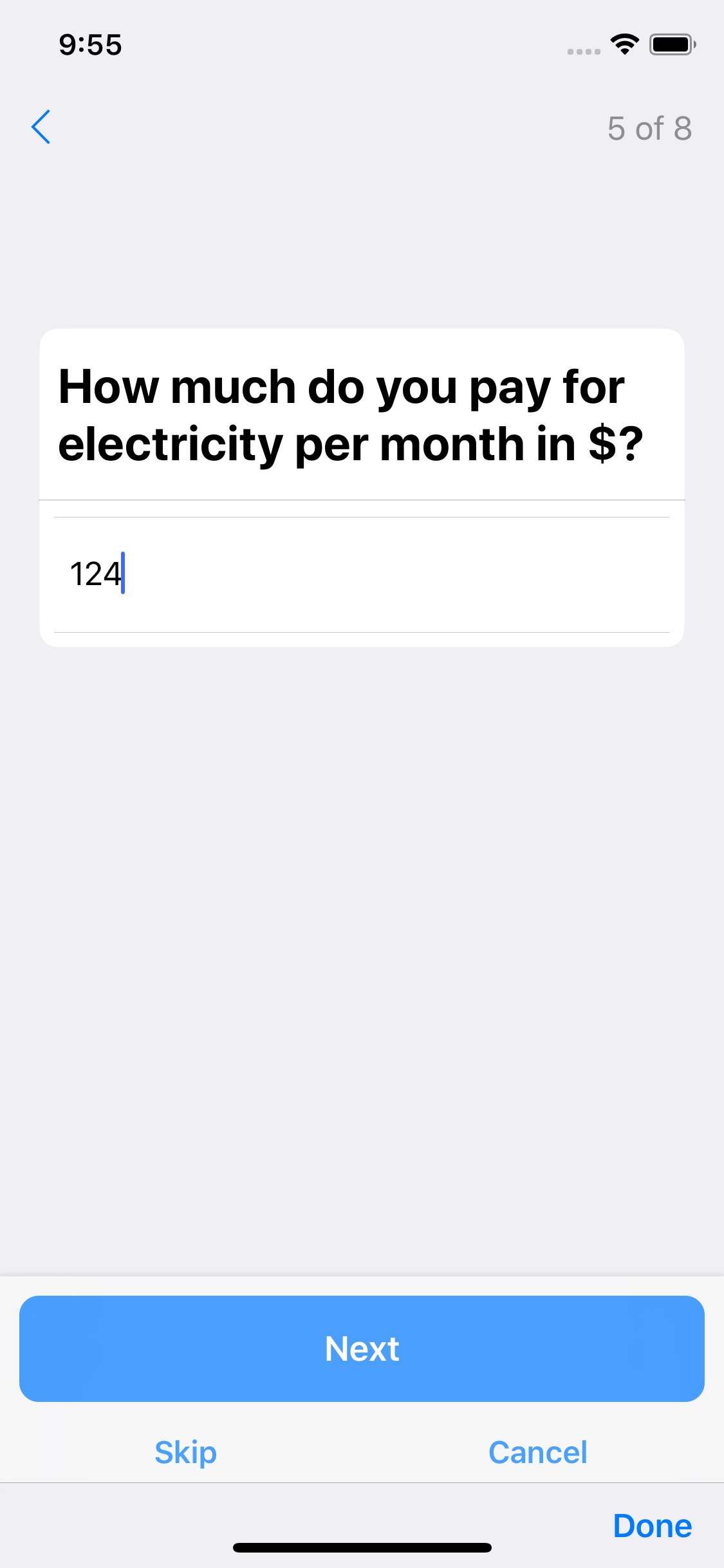Tap the electricity cost field showing 124
Screen dimensions: 724x1568
(360, 574)
